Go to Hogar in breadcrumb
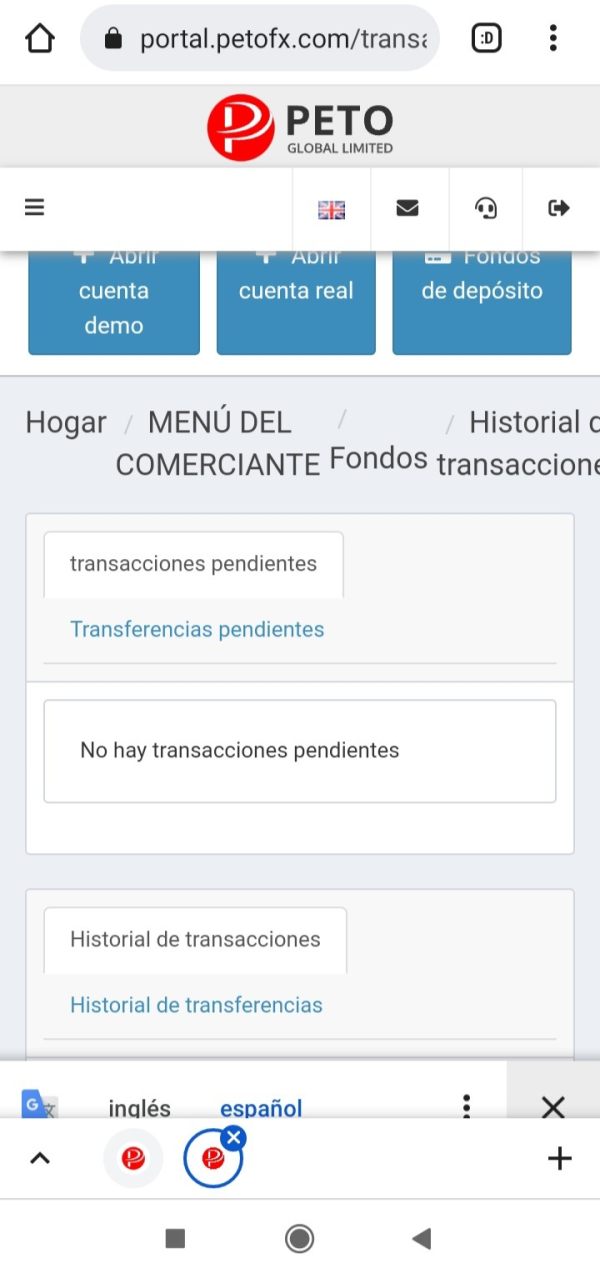Screen dimensions: 600x1278 (x=66, y=423)
